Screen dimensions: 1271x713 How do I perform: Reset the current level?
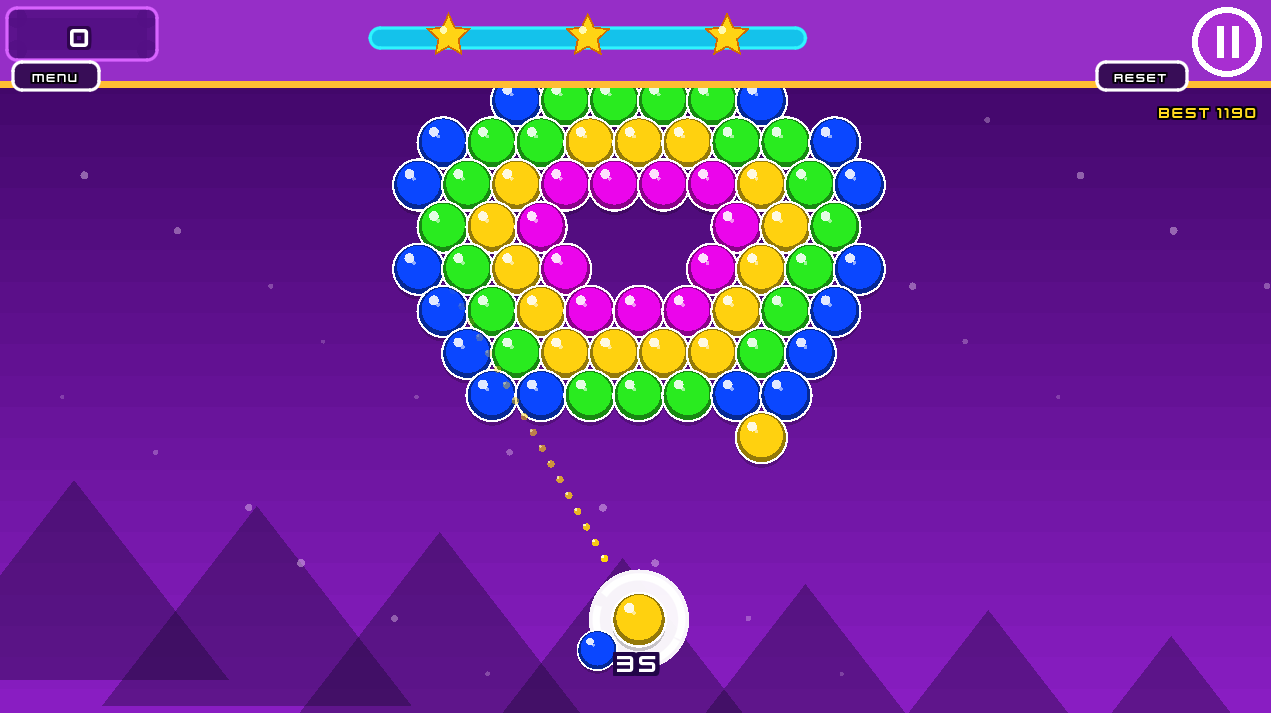(x=1141, y=77)
